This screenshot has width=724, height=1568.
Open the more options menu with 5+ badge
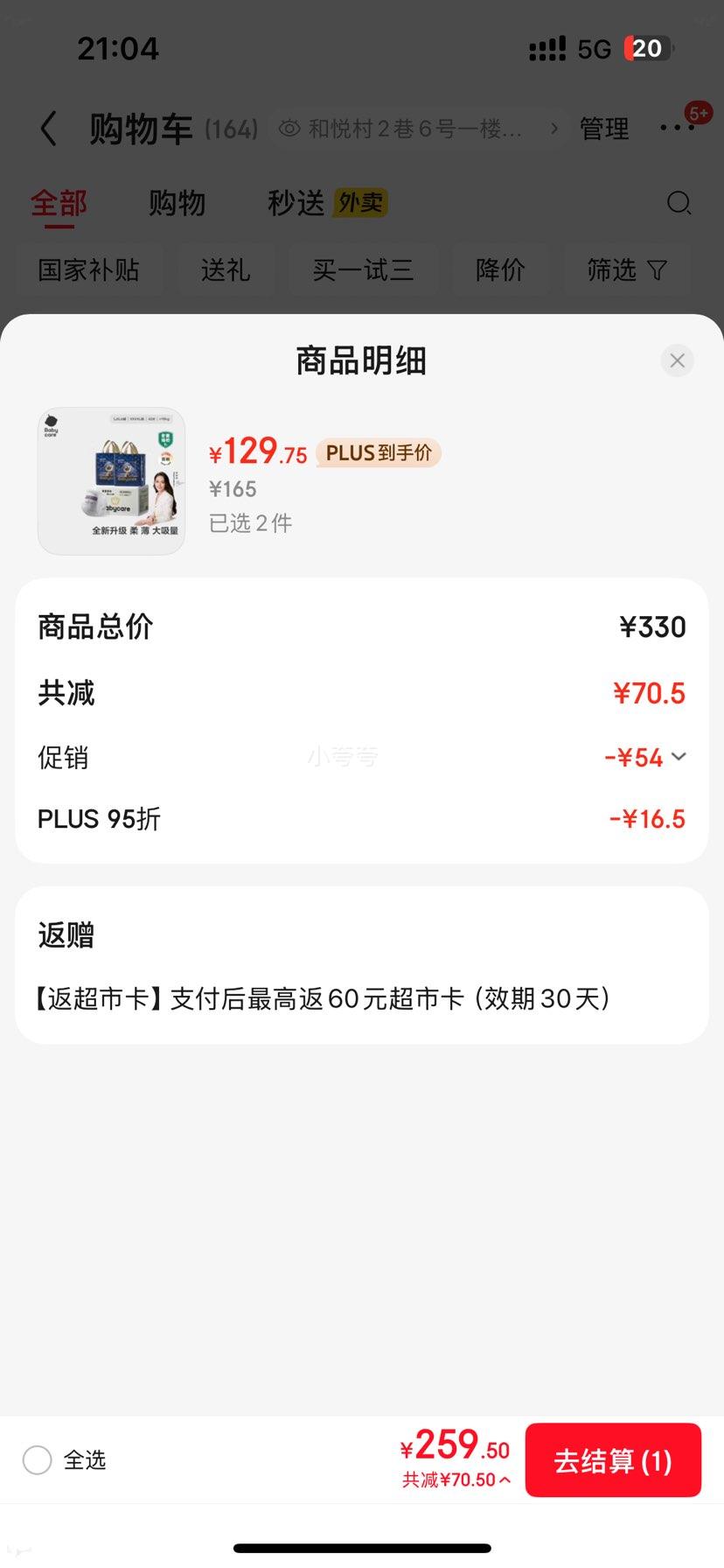point(676,128)
